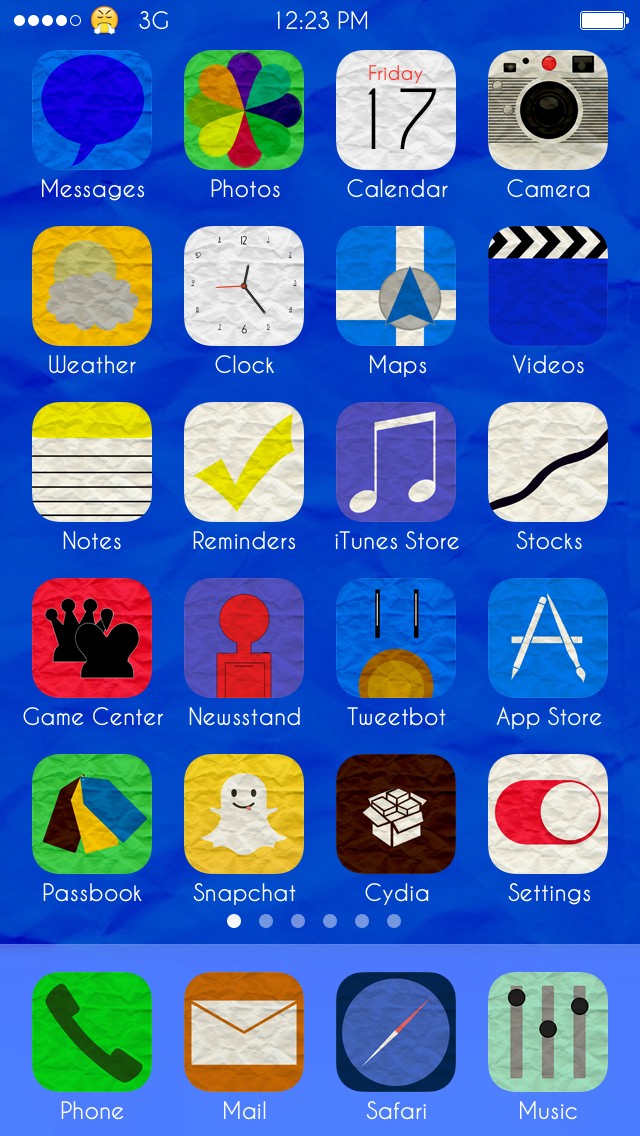640x1136 pixels.
Task: Open Tweetbot
Action: pyautogui.click(x=396, y=638)
